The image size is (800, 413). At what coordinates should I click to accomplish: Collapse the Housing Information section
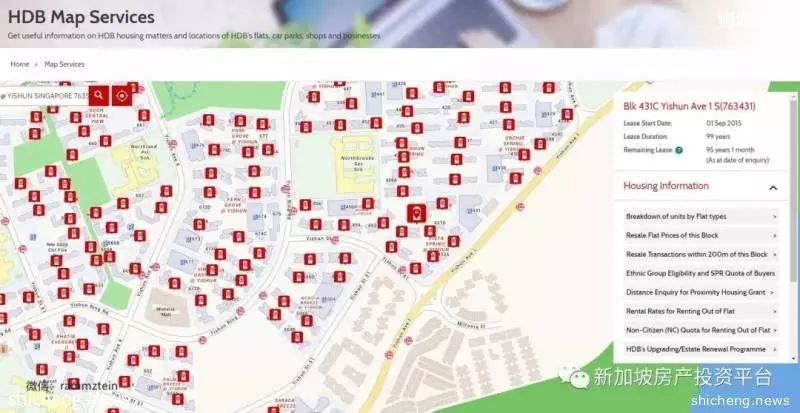click(773, 187)
